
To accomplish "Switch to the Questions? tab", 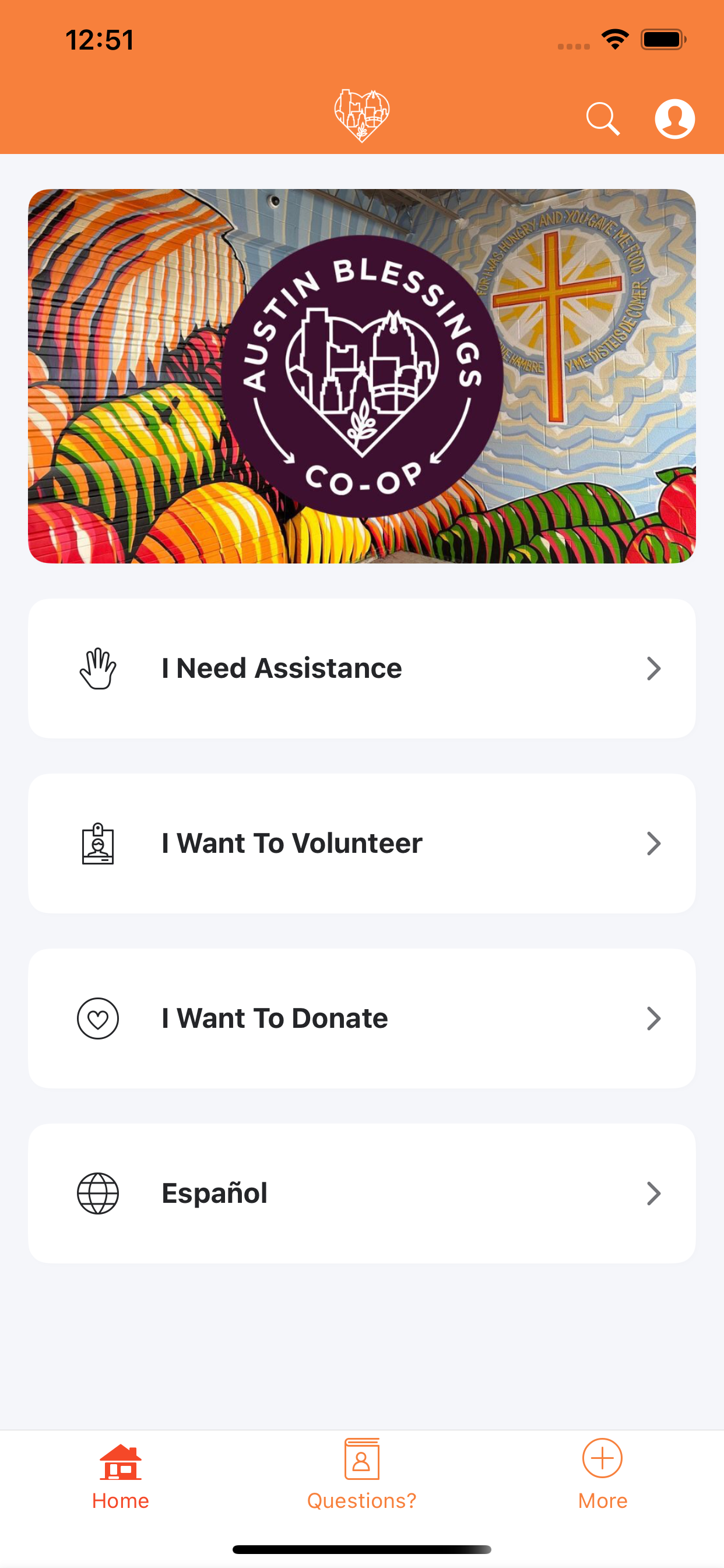I will click(x=361, y=1479).
